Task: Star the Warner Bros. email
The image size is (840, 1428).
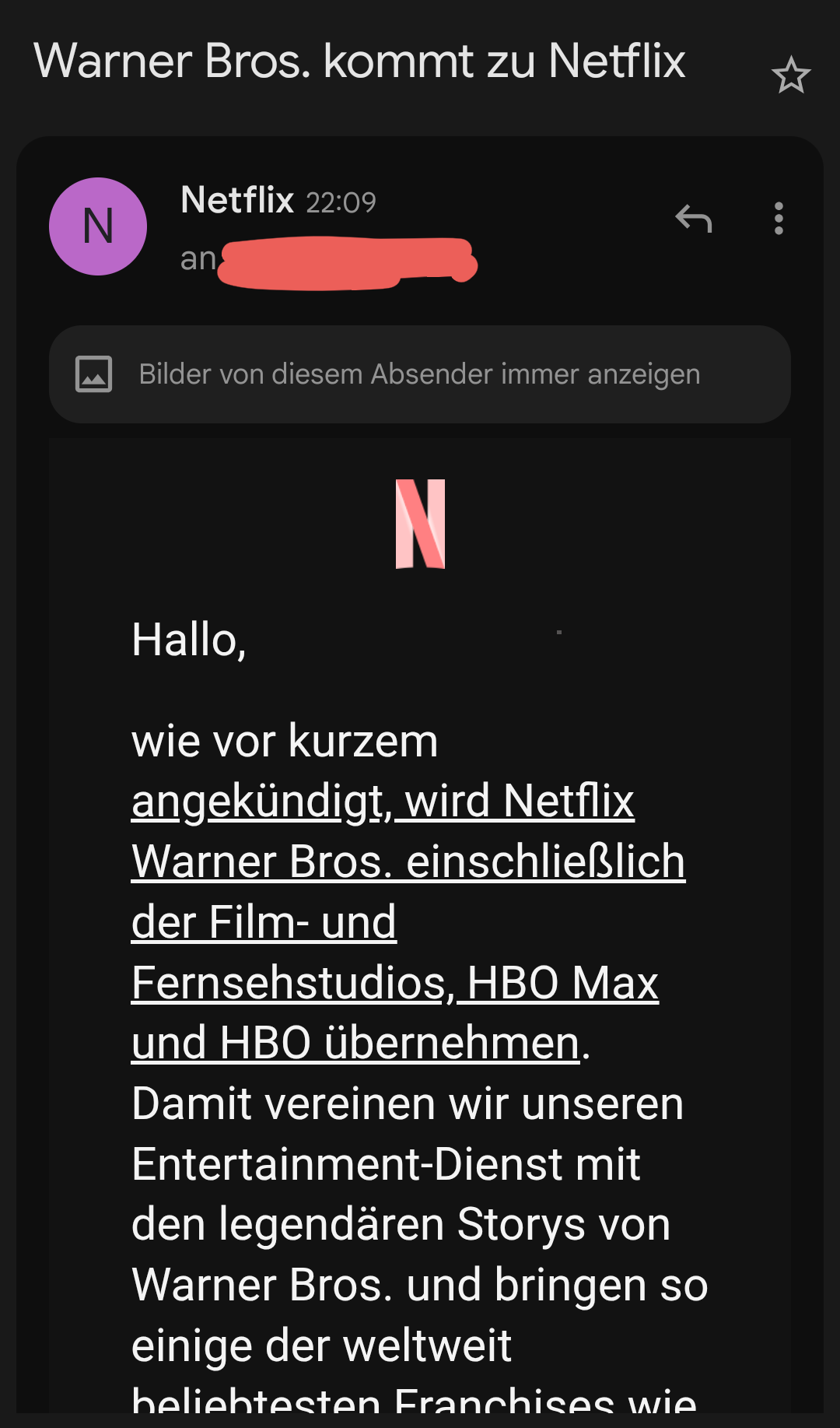Action: (790, 75)
